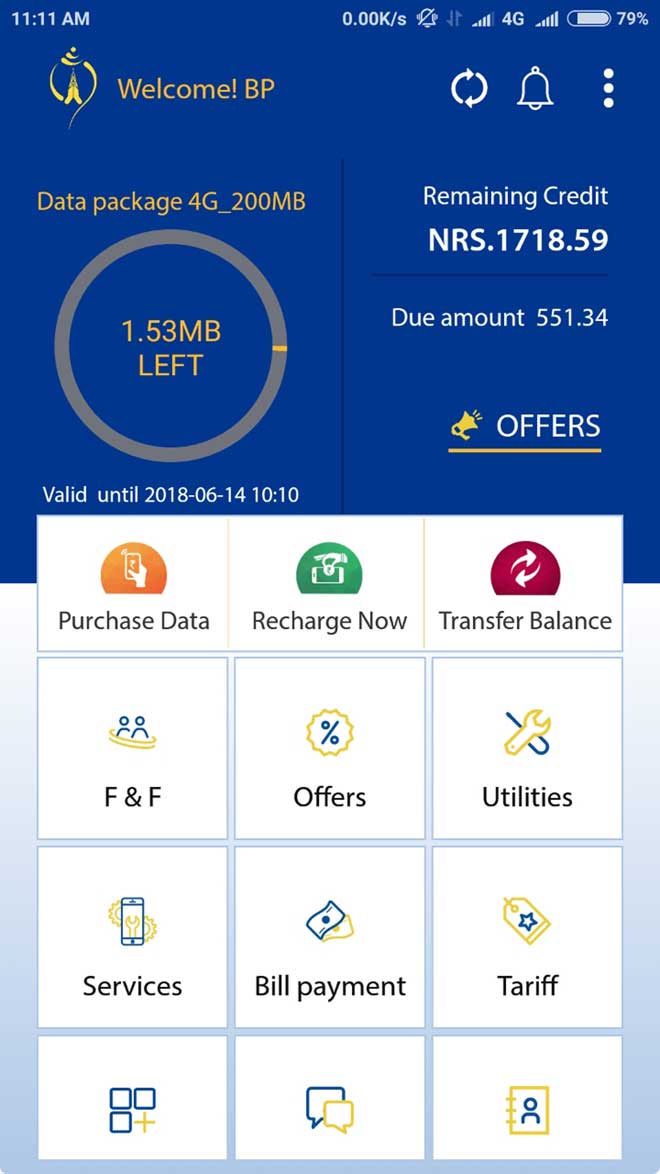The image size is (660, 1174).
Task: Refresh the account balance
Action: click(x=468, y=89)
